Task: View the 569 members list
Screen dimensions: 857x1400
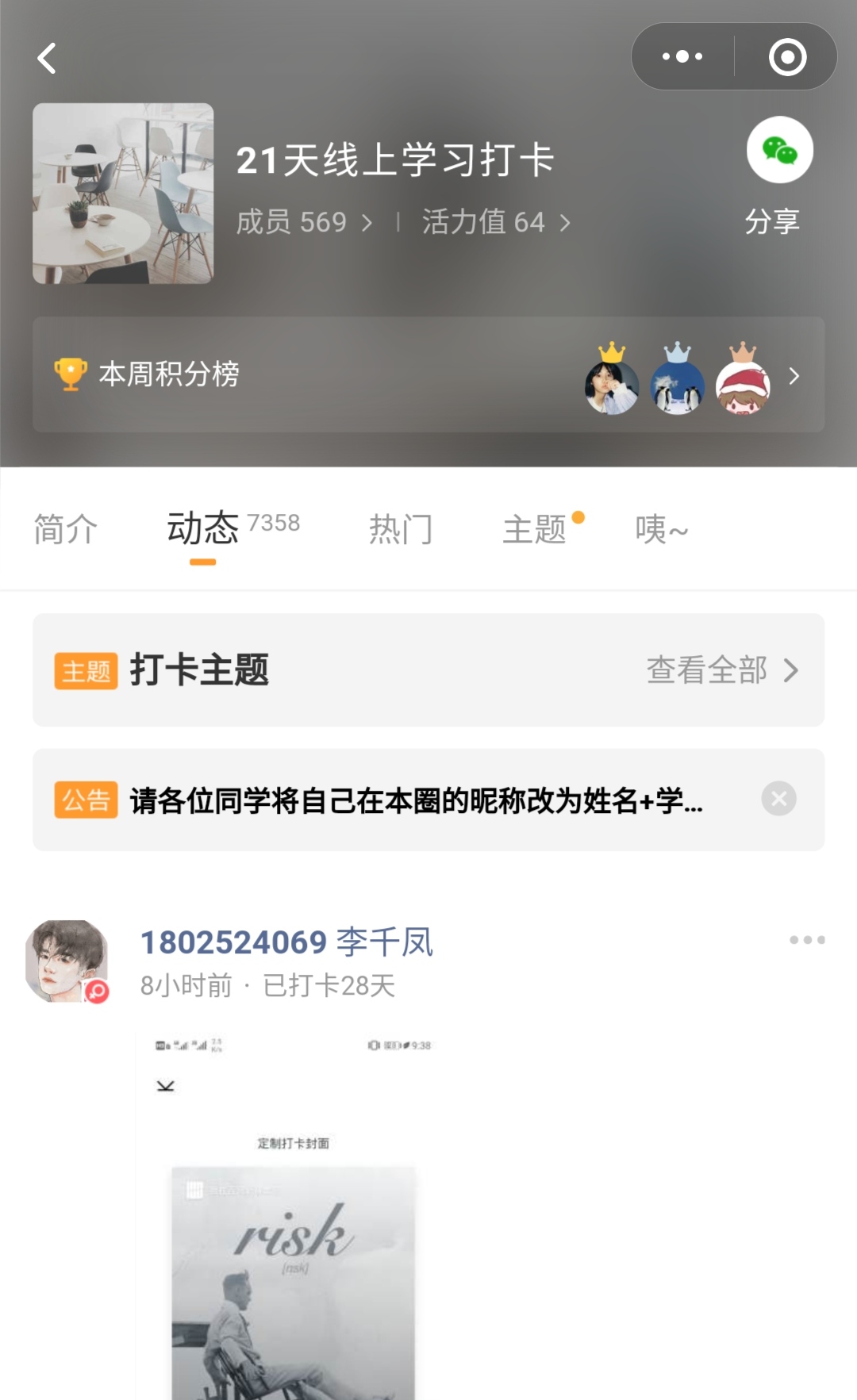Action: coord(304,222)
